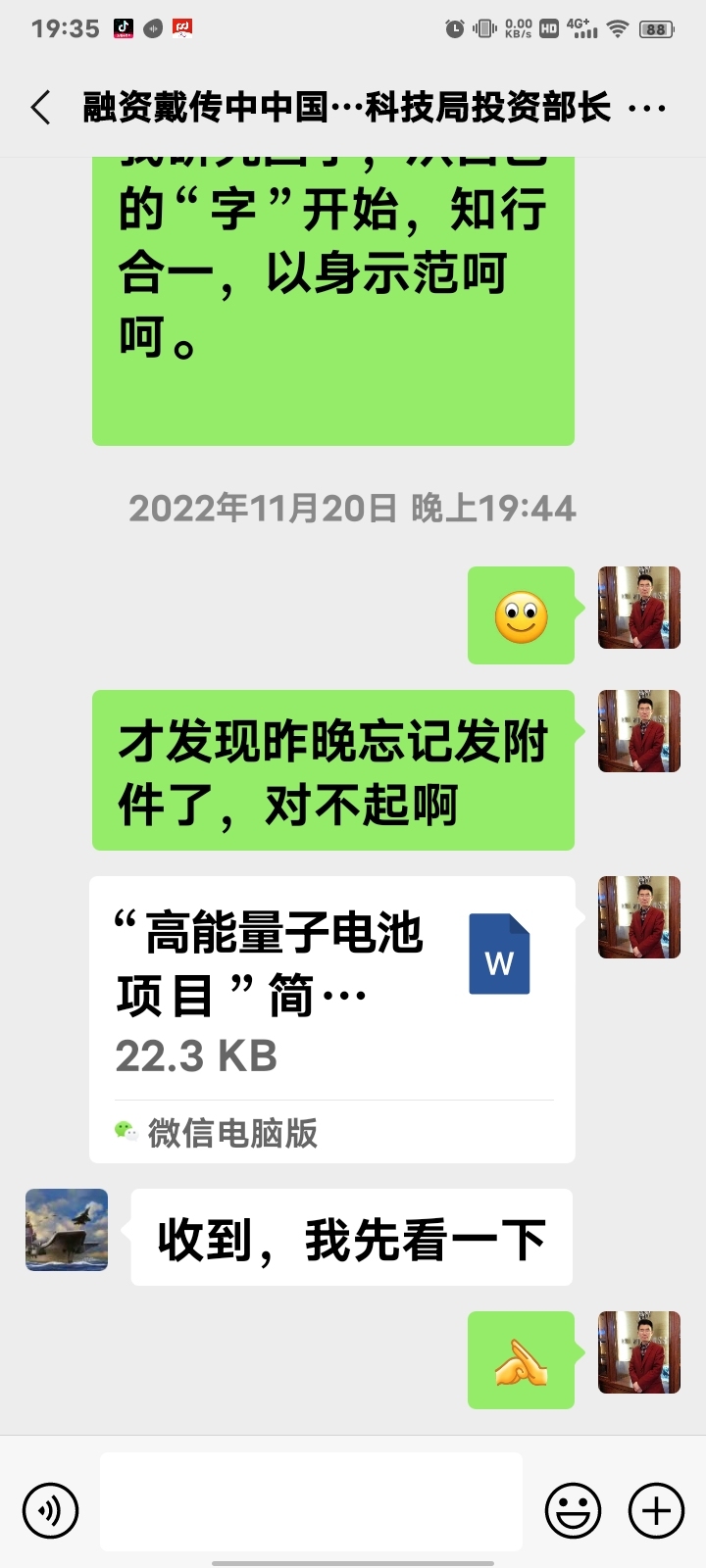Focus the message text field
This screenshot has height=1568, width=706.
pos(311,1502)
